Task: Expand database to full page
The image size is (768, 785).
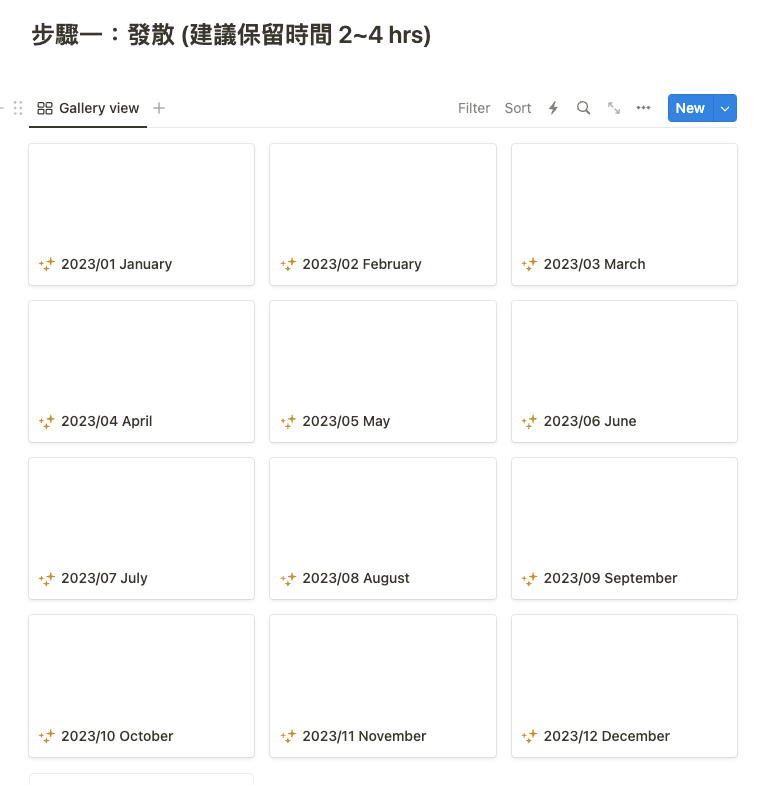Action: [x=614, y=108]
